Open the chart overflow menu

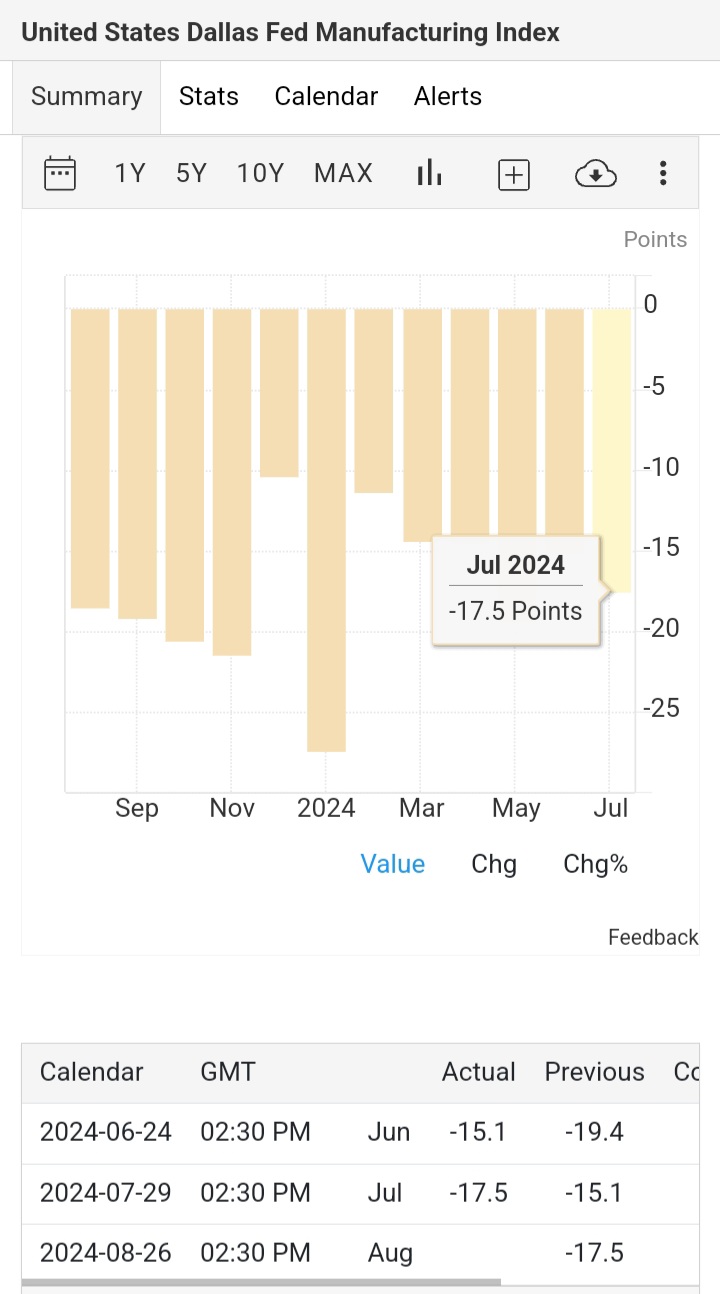click(662, 174)
